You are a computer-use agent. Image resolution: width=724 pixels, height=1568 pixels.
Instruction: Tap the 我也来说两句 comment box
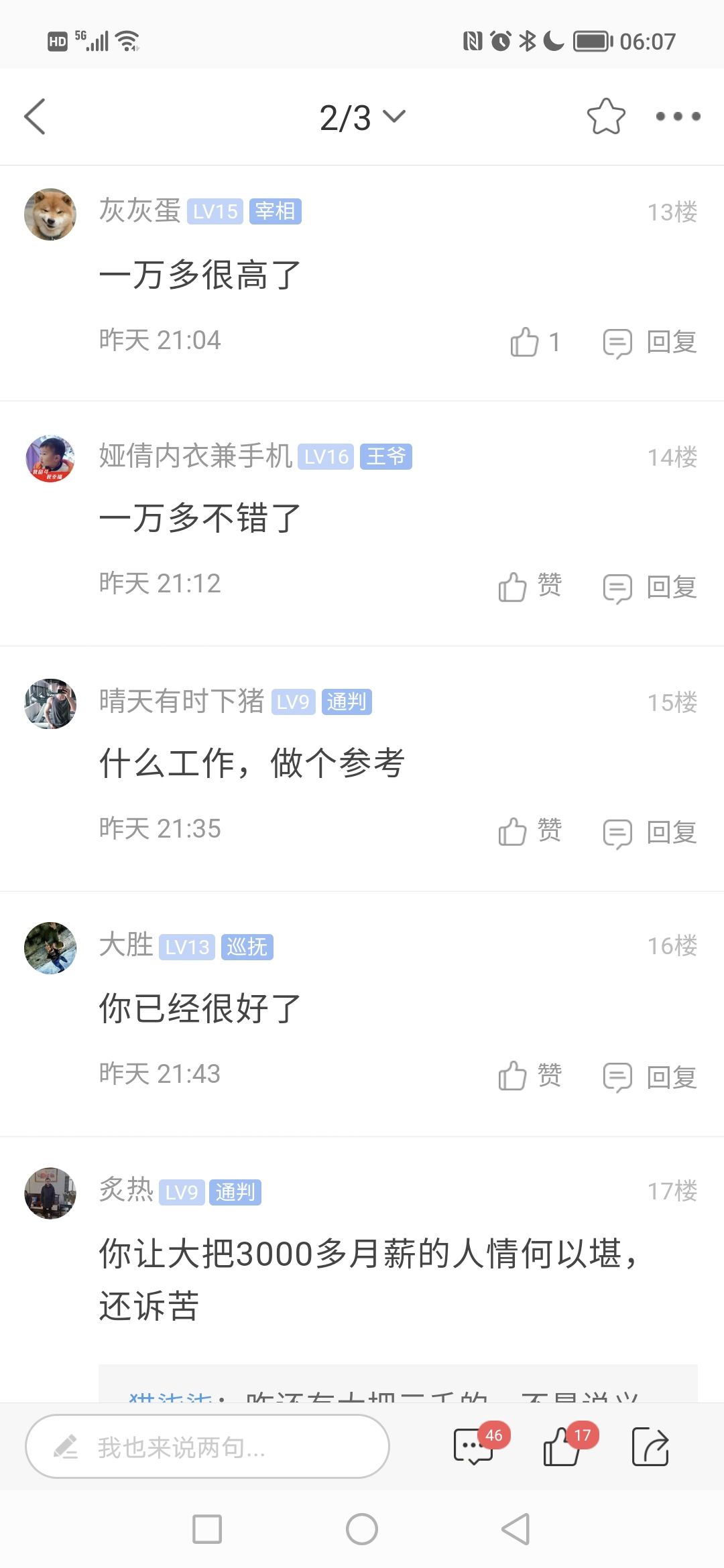point(207,1447)
